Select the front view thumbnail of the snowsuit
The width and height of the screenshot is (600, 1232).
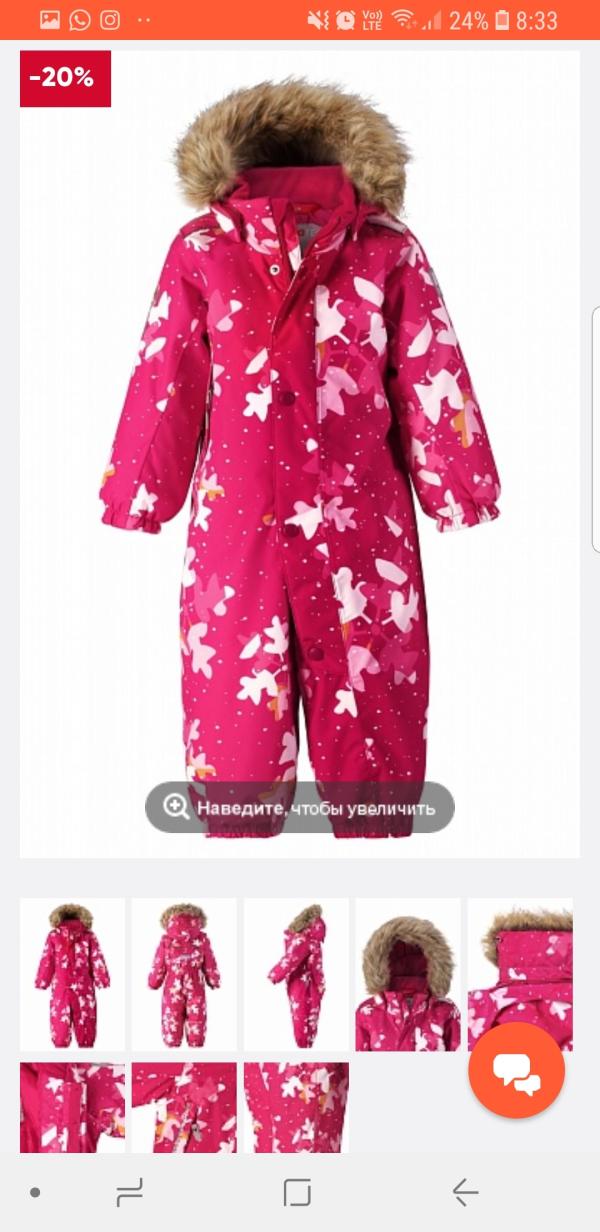click(72, 973)
